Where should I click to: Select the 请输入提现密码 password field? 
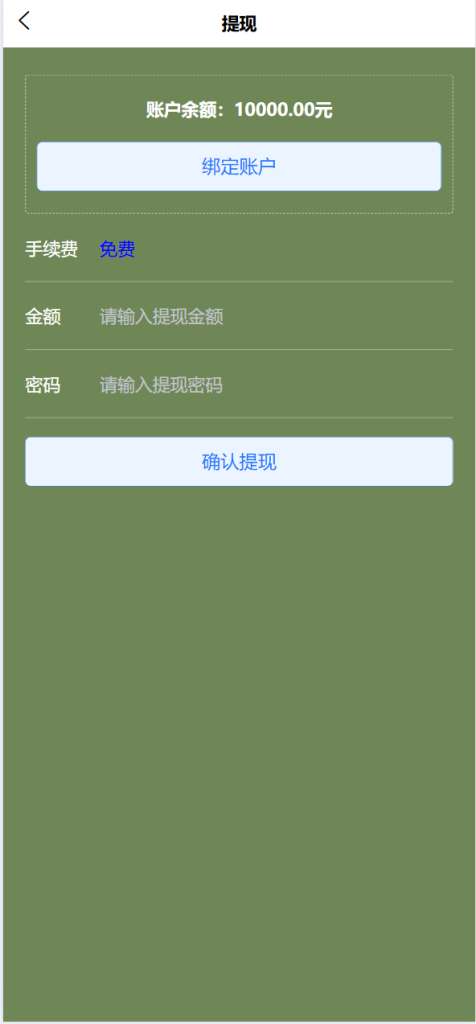point(276,385)
